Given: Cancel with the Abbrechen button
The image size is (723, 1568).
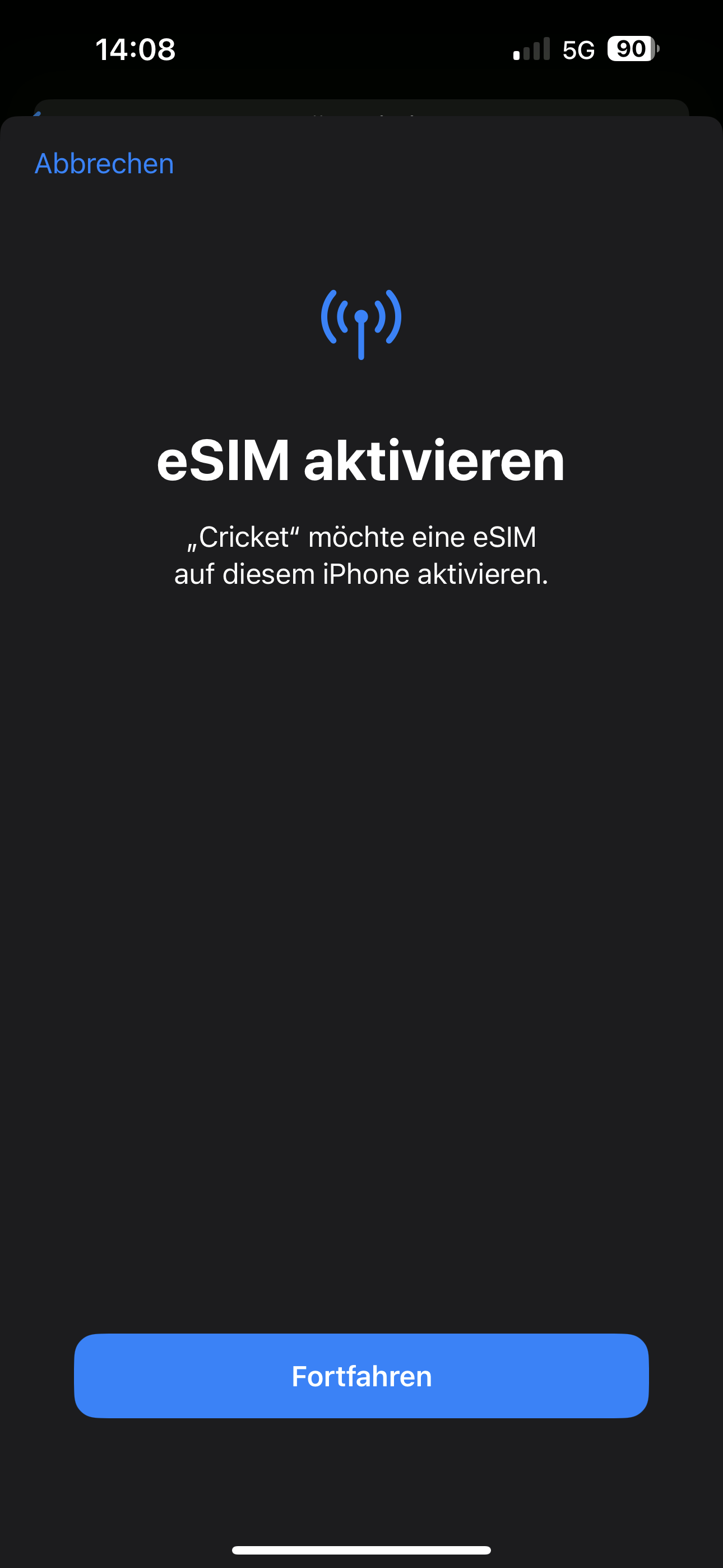Looking at the screenshot, I should [104, 163].
